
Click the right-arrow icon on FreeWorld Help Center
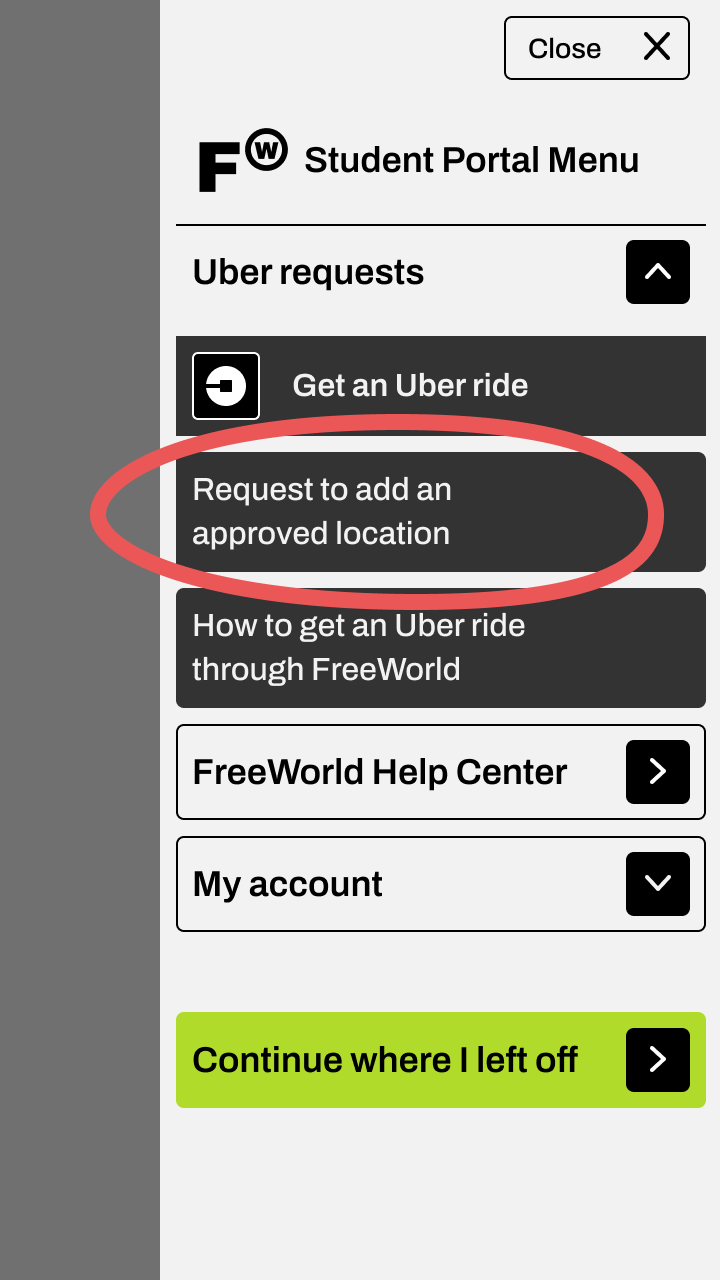657,771
